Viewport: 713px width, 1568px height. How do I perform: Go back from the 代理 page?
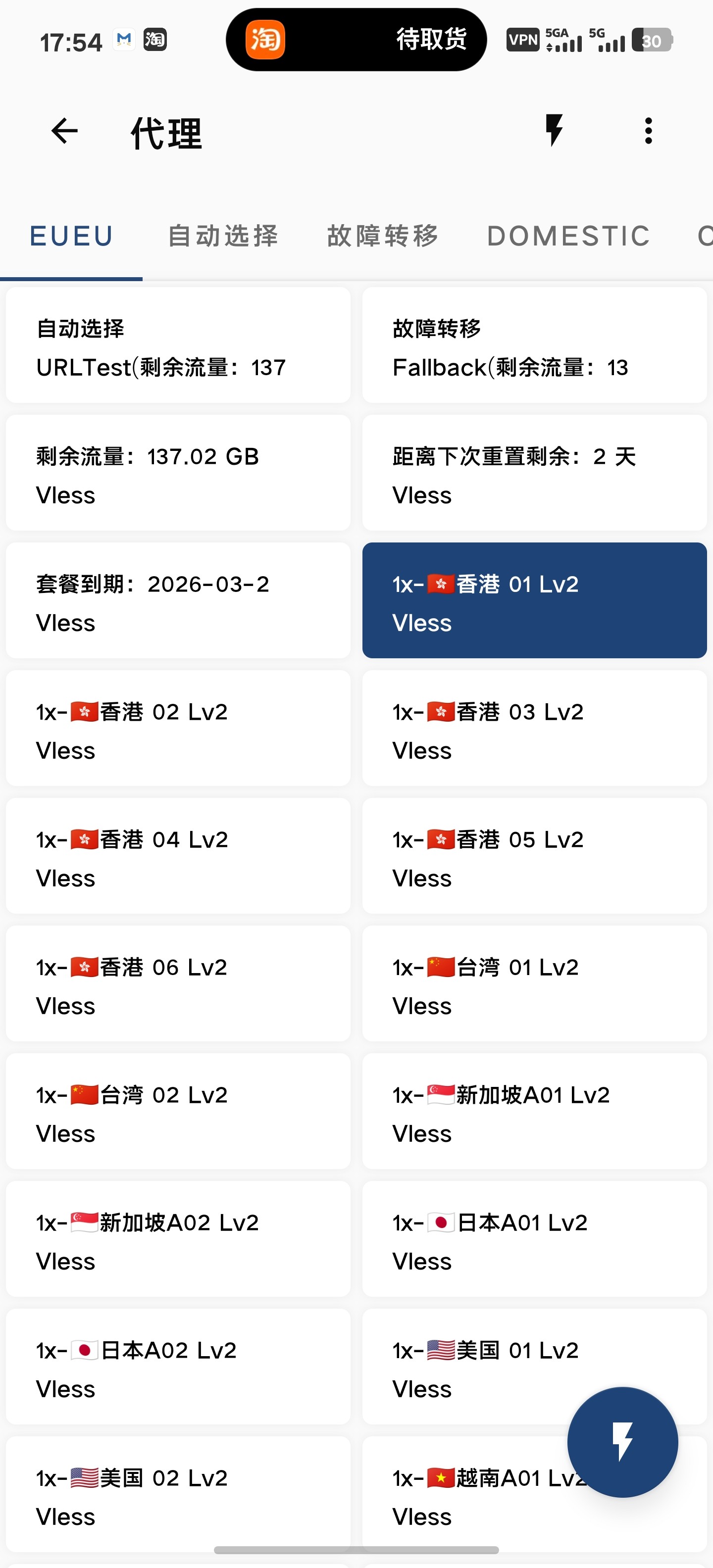[x=64, y=132]
